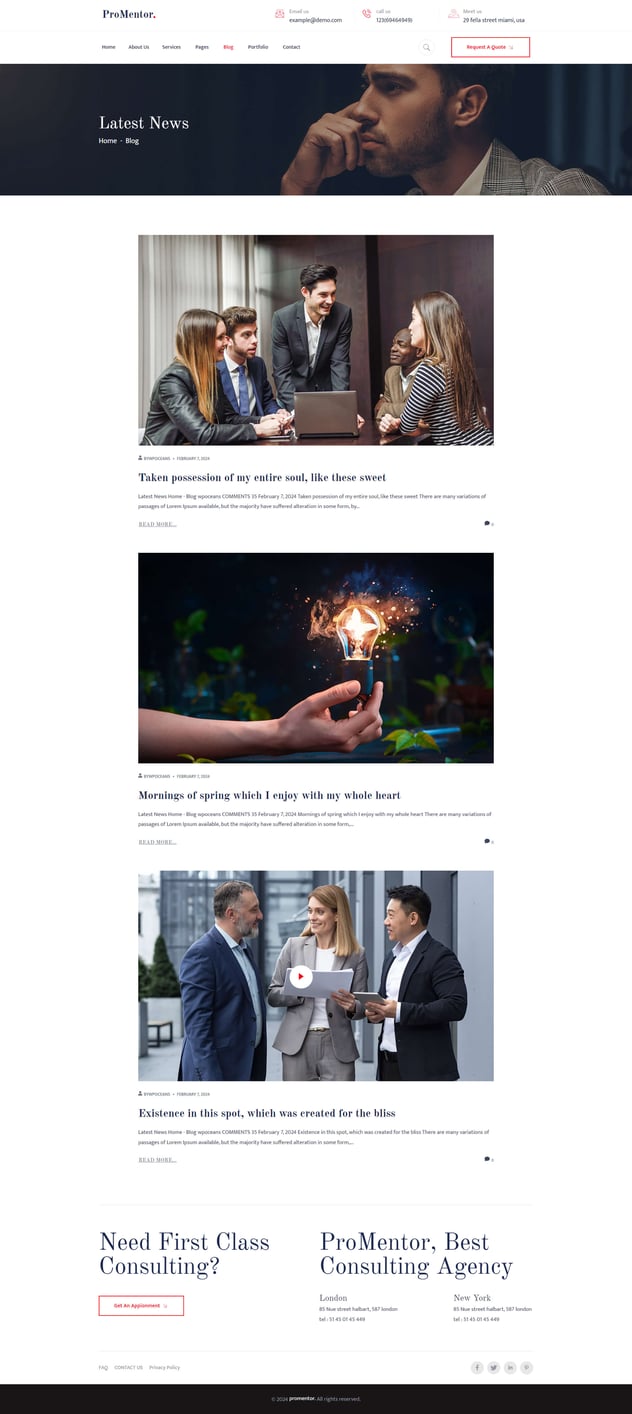
Task: Tap the Get An Appointment button
Action: click(x=141, y=1305)
